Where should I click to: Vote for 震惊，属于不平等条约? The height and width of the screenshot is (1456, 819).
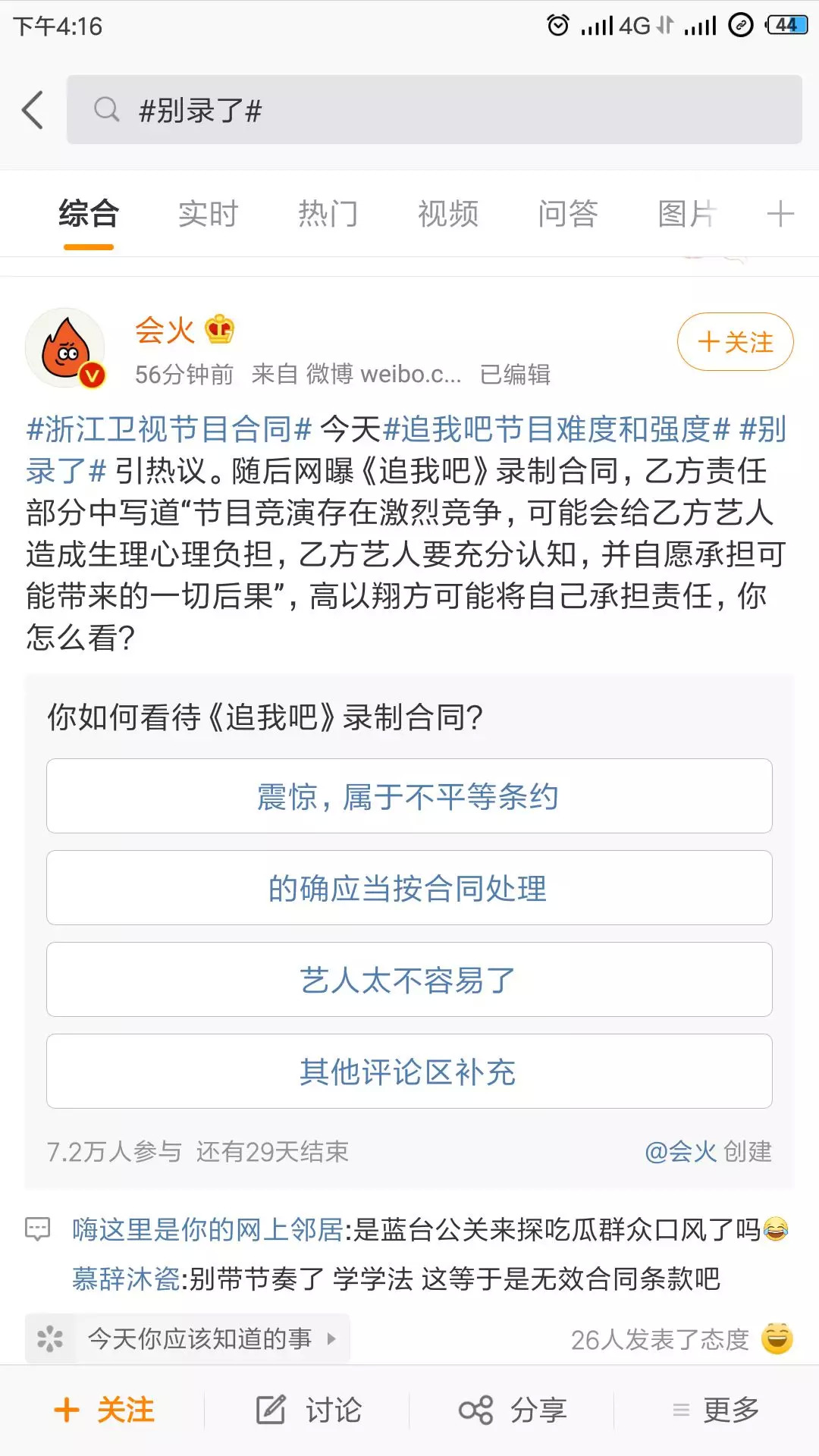[x=409, y=796]
